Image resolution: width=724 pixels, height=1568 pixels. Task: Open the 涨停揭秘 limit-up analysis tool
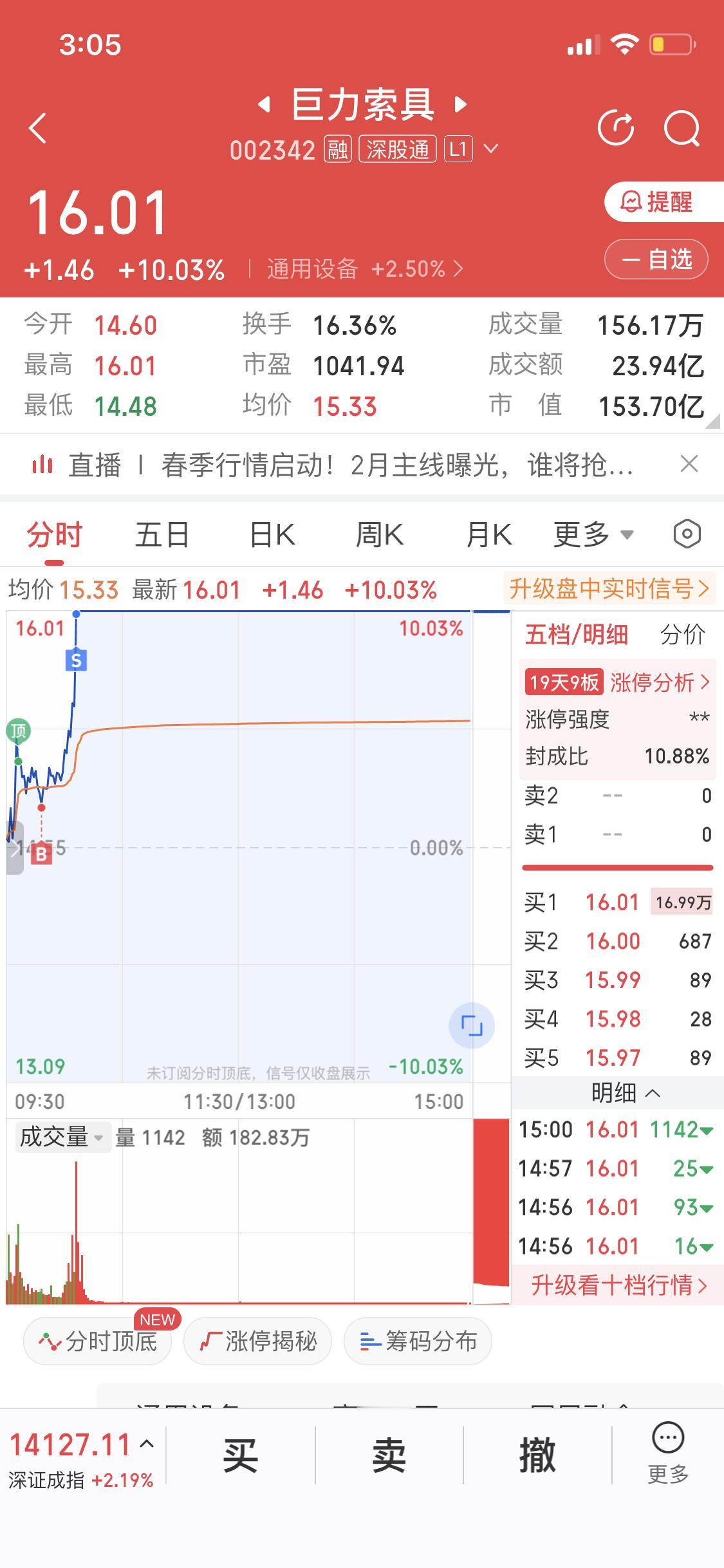(257, 1341)
